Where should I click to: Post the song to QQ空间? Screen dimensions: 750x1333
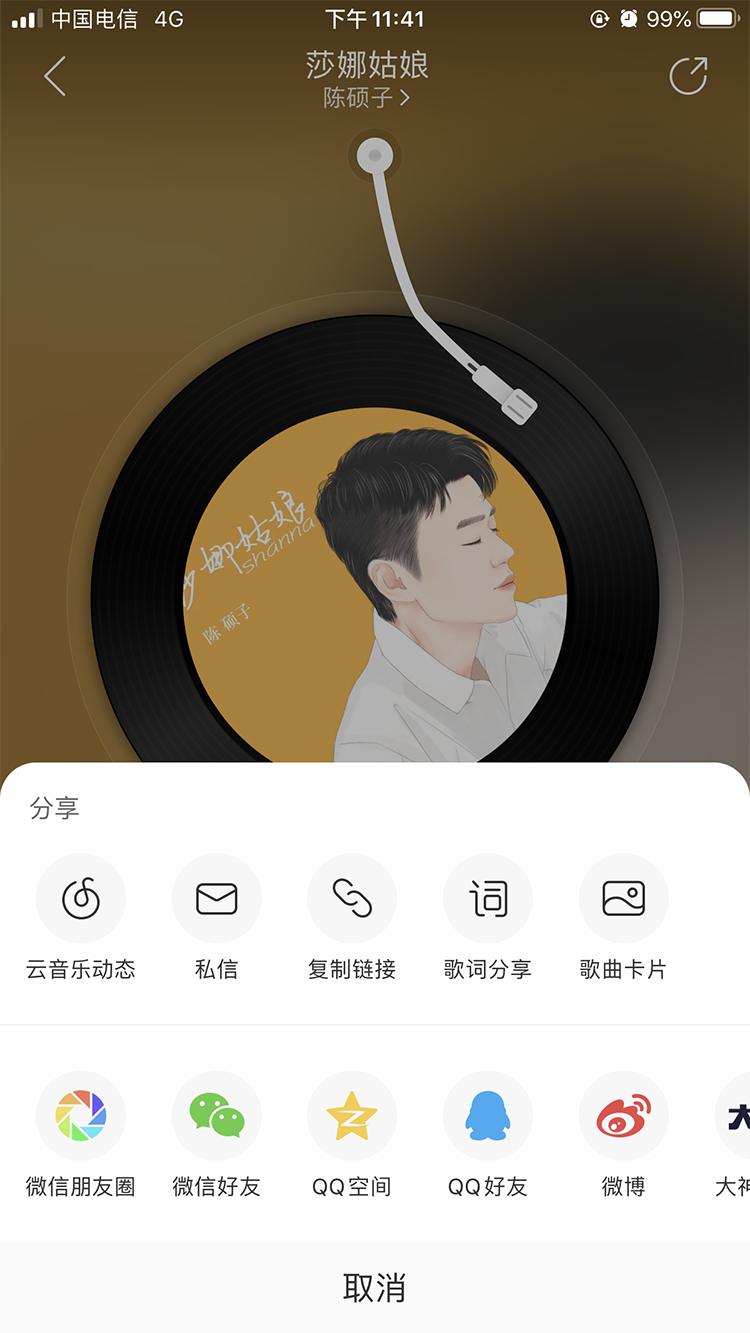[352, 1116]
